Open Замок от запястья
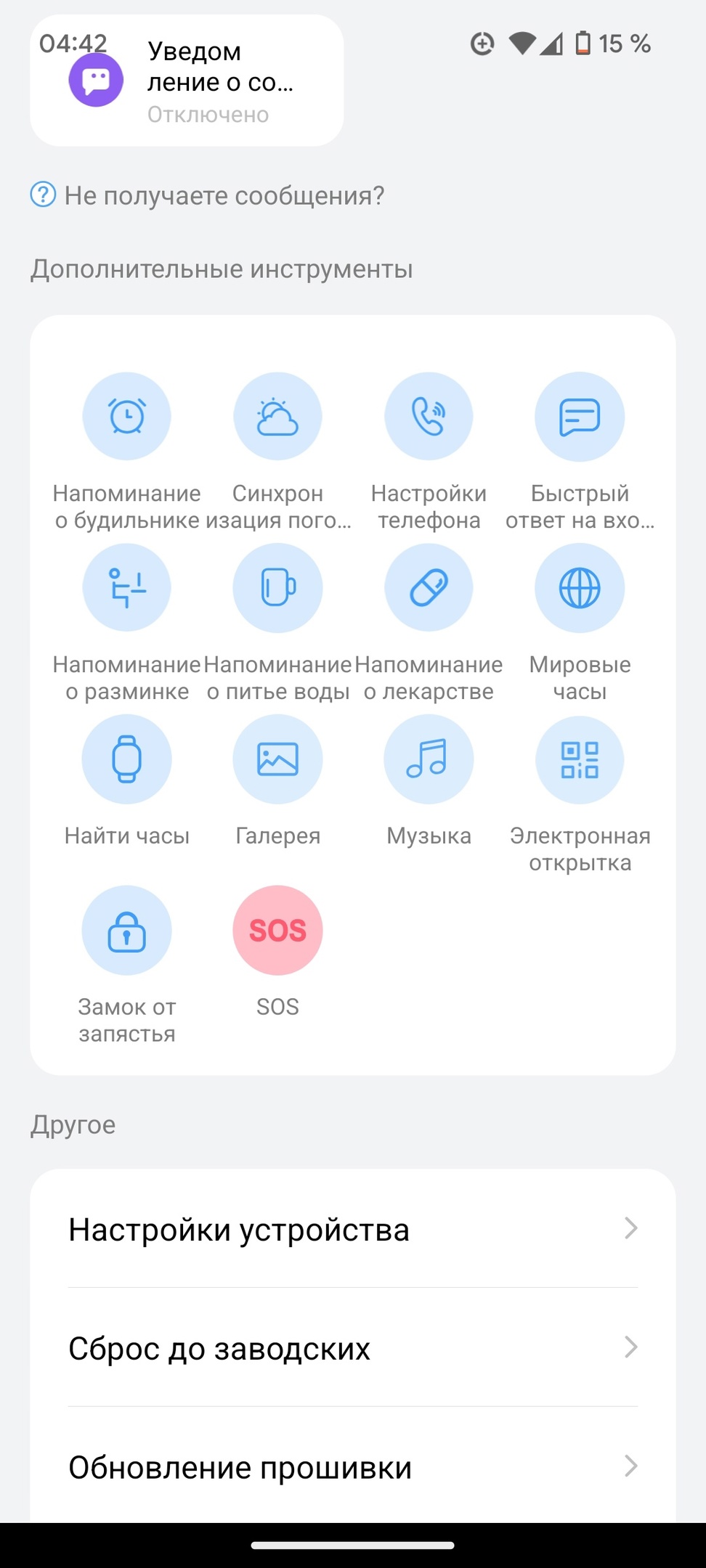This screenshot has height=1568, width=706. (127, 965)
